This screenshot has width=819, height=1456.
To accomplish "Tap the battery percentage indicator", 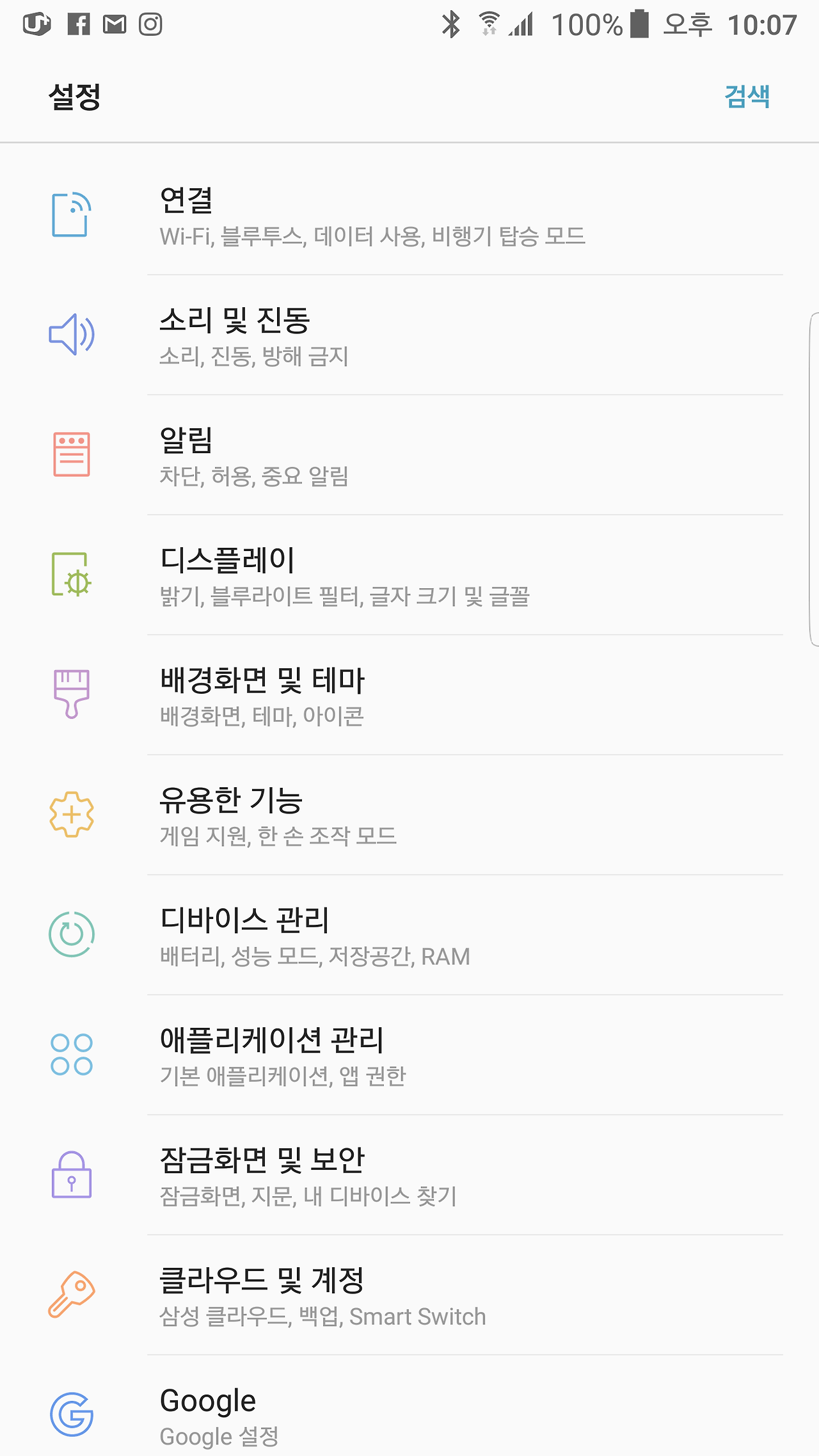I will click(x=589, y=26).
